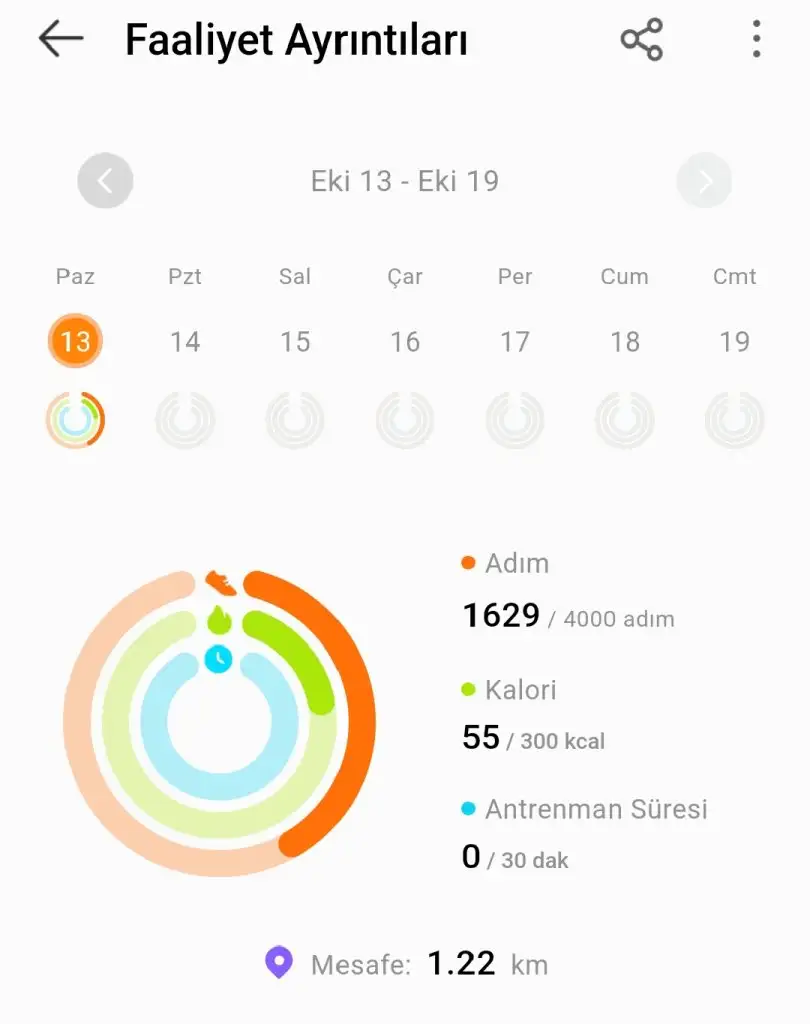Go back from Faaliyet Ayrıntıları
This screenshot has height=1024, width=810.
tap(61, 40)
